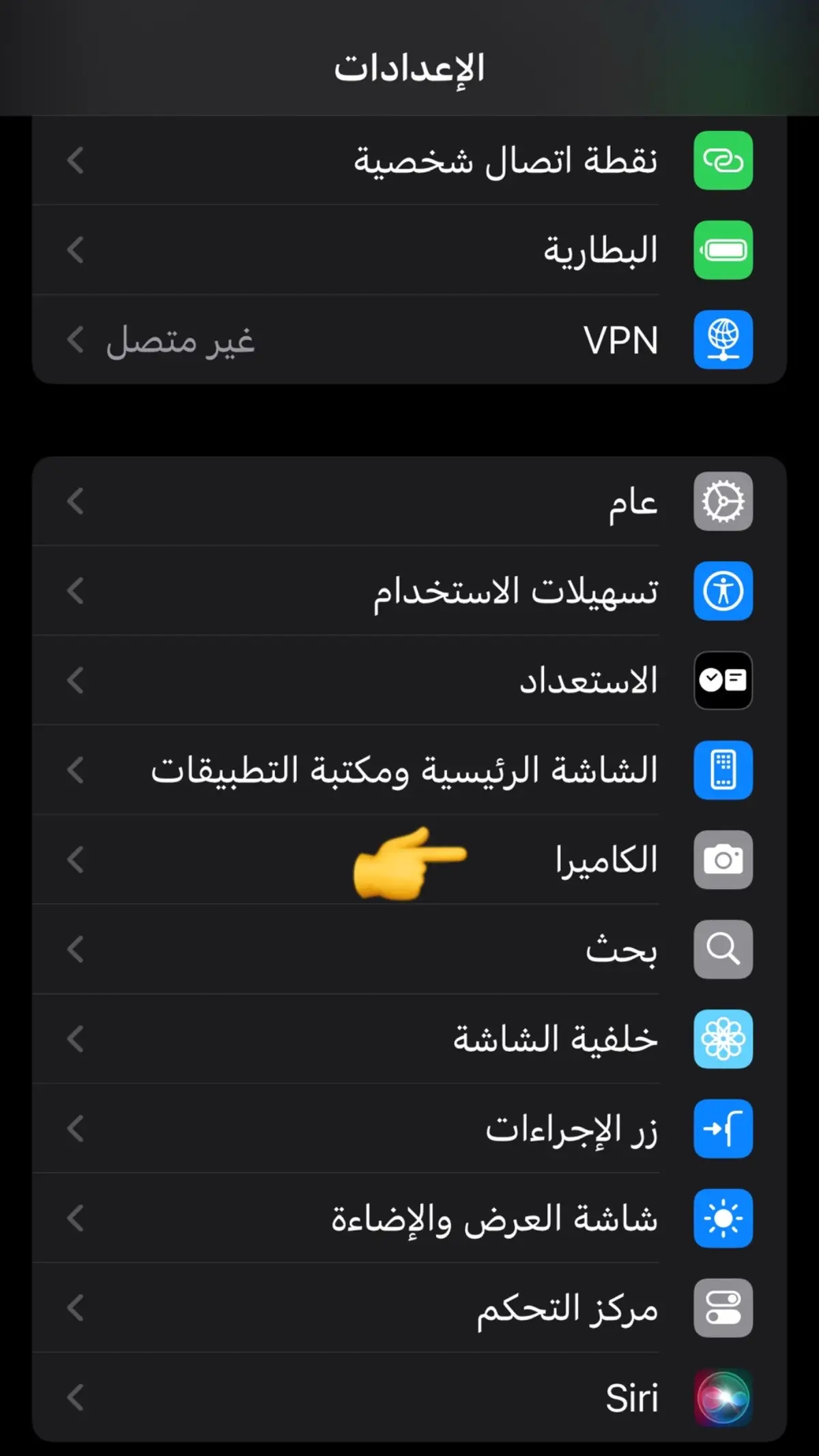
Task: Open VPN settings row
Action: coord(409,339)
